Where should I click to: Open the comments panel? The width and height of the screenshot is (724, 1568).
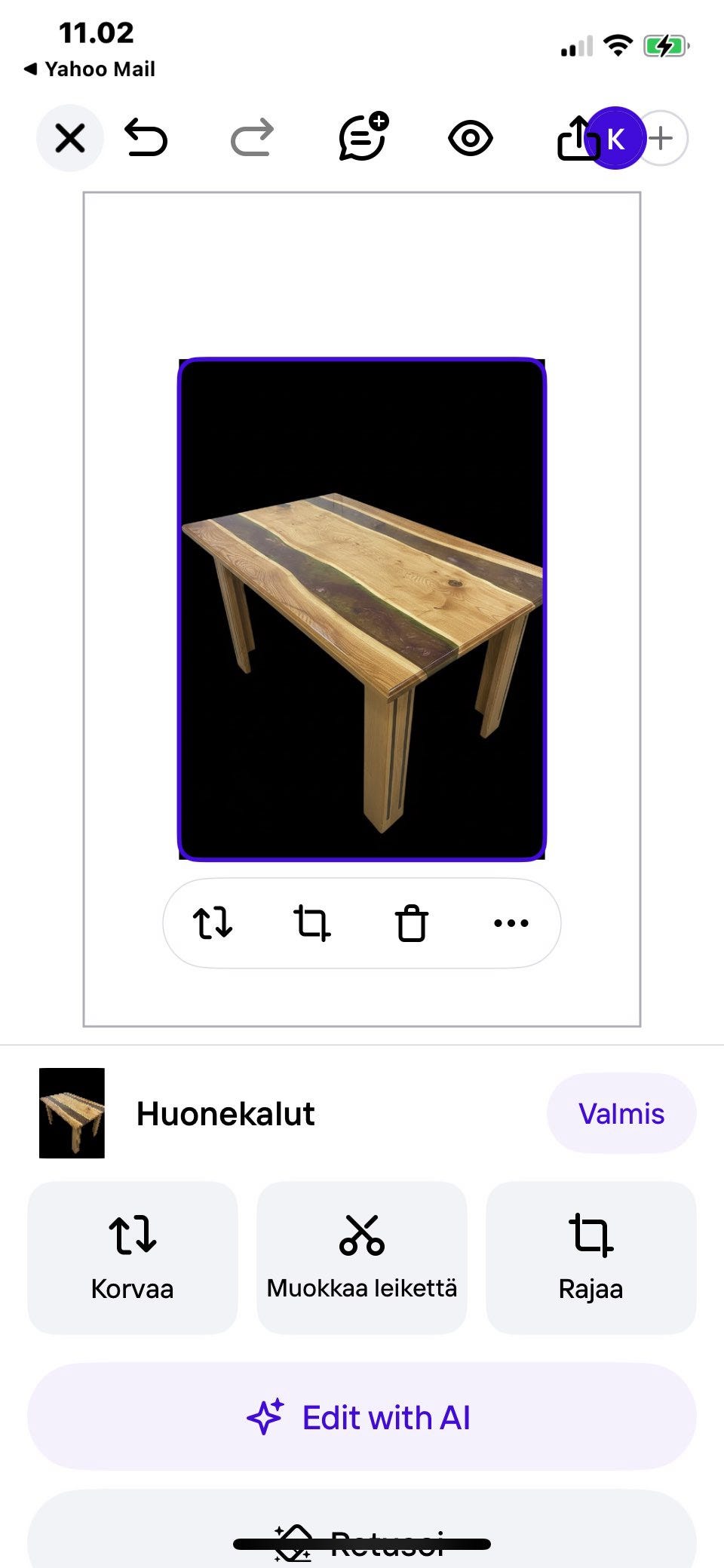pos(361,138)
